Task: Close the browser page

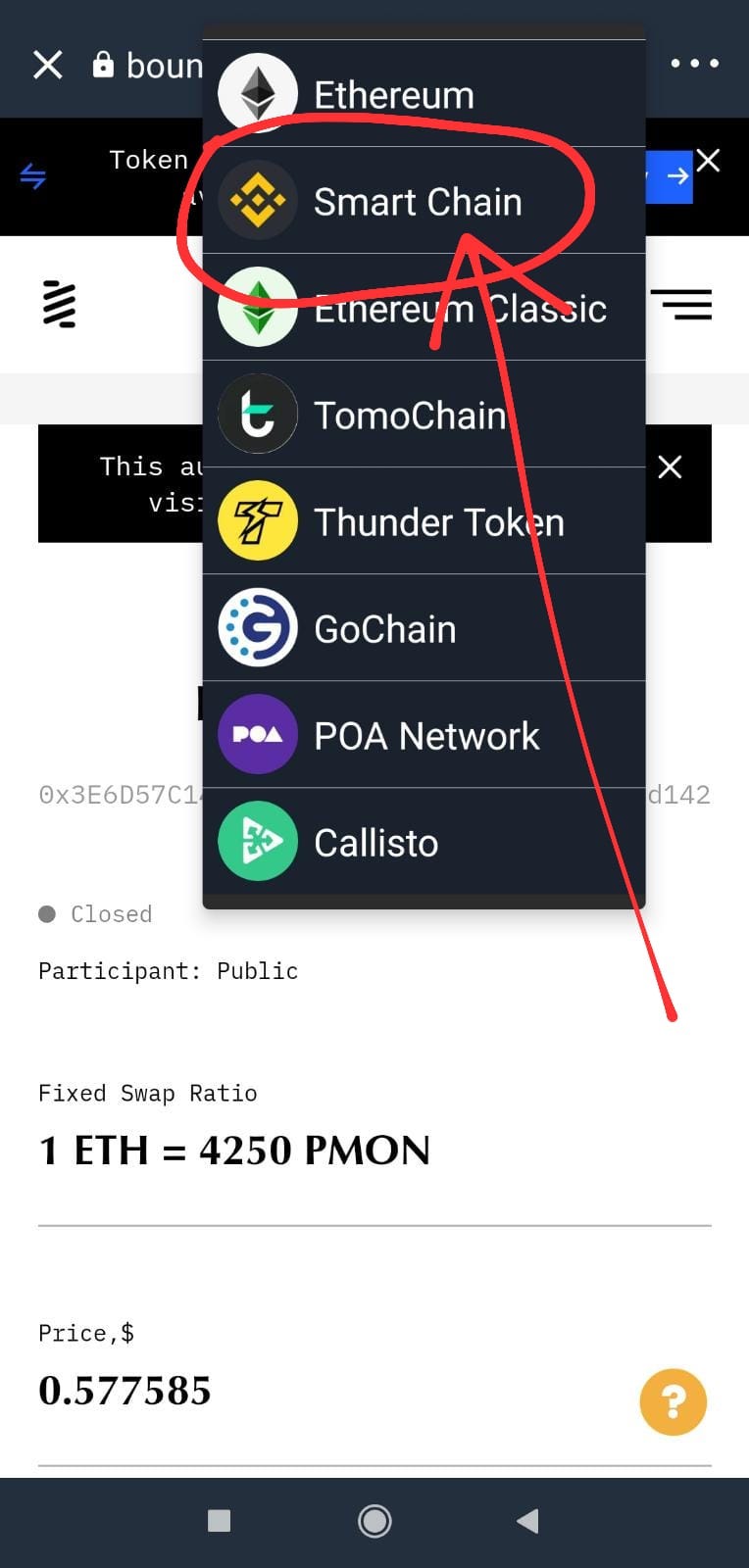Action: point(48,65)
